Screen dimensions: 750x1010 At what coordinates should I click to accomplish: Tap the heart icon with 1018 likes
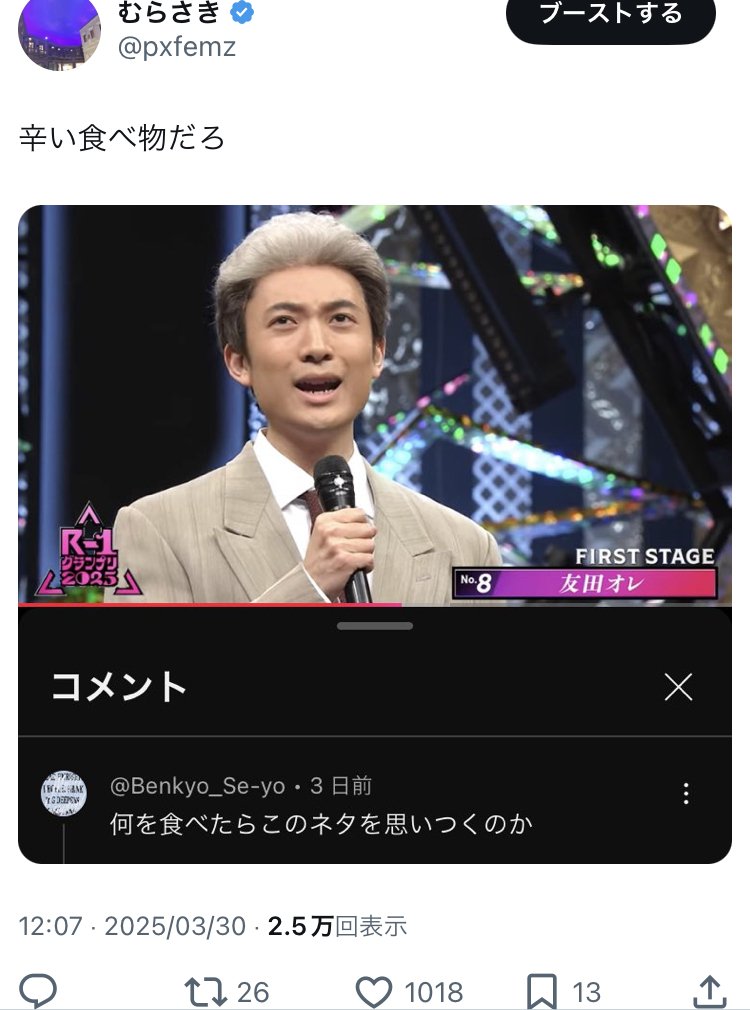pos(376,992)
